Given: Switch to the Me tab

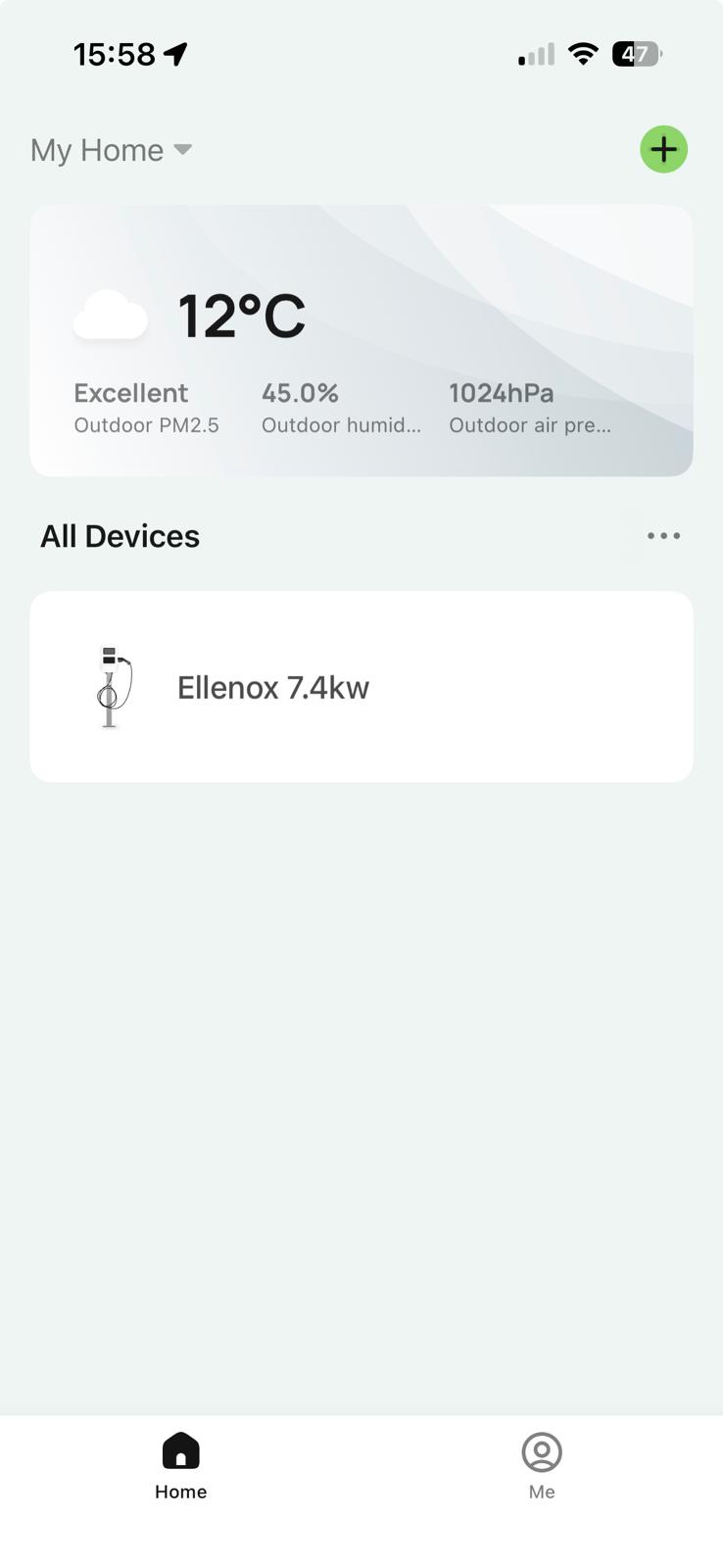Looking at the screenshot, I should pos(541,1465).
